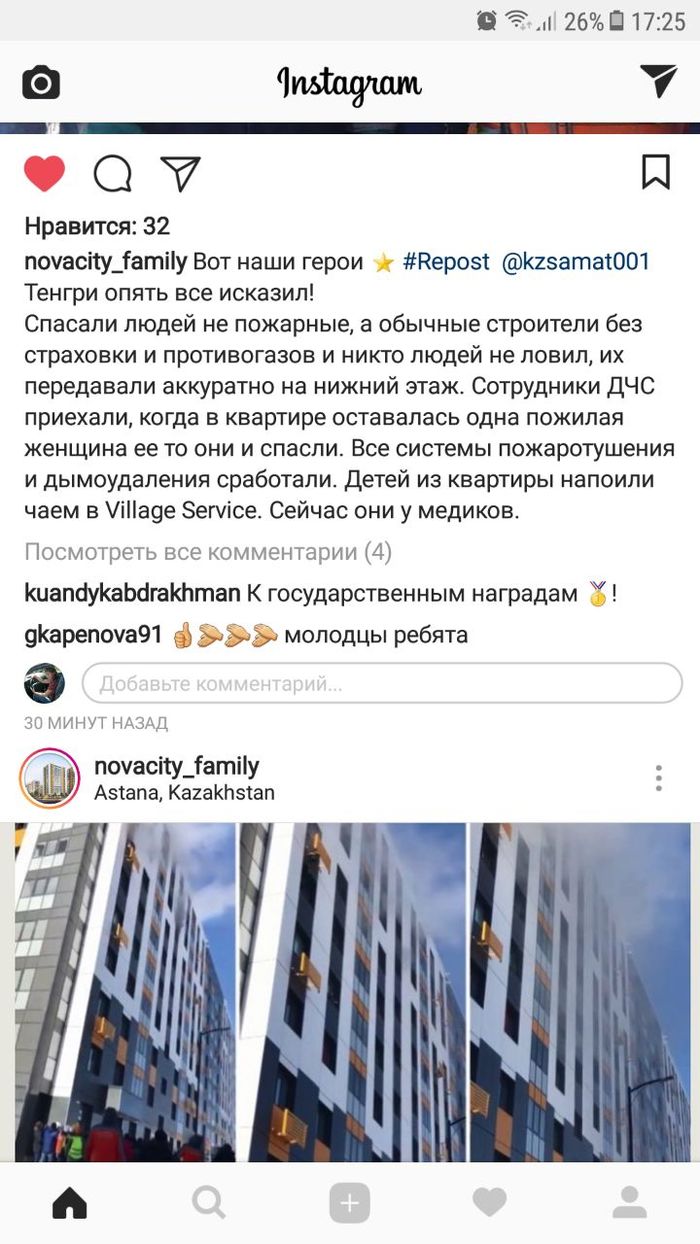Tap the Добавьте комментарий field
The width and height of the screenshot is (700, 1244).
(380, 684)
